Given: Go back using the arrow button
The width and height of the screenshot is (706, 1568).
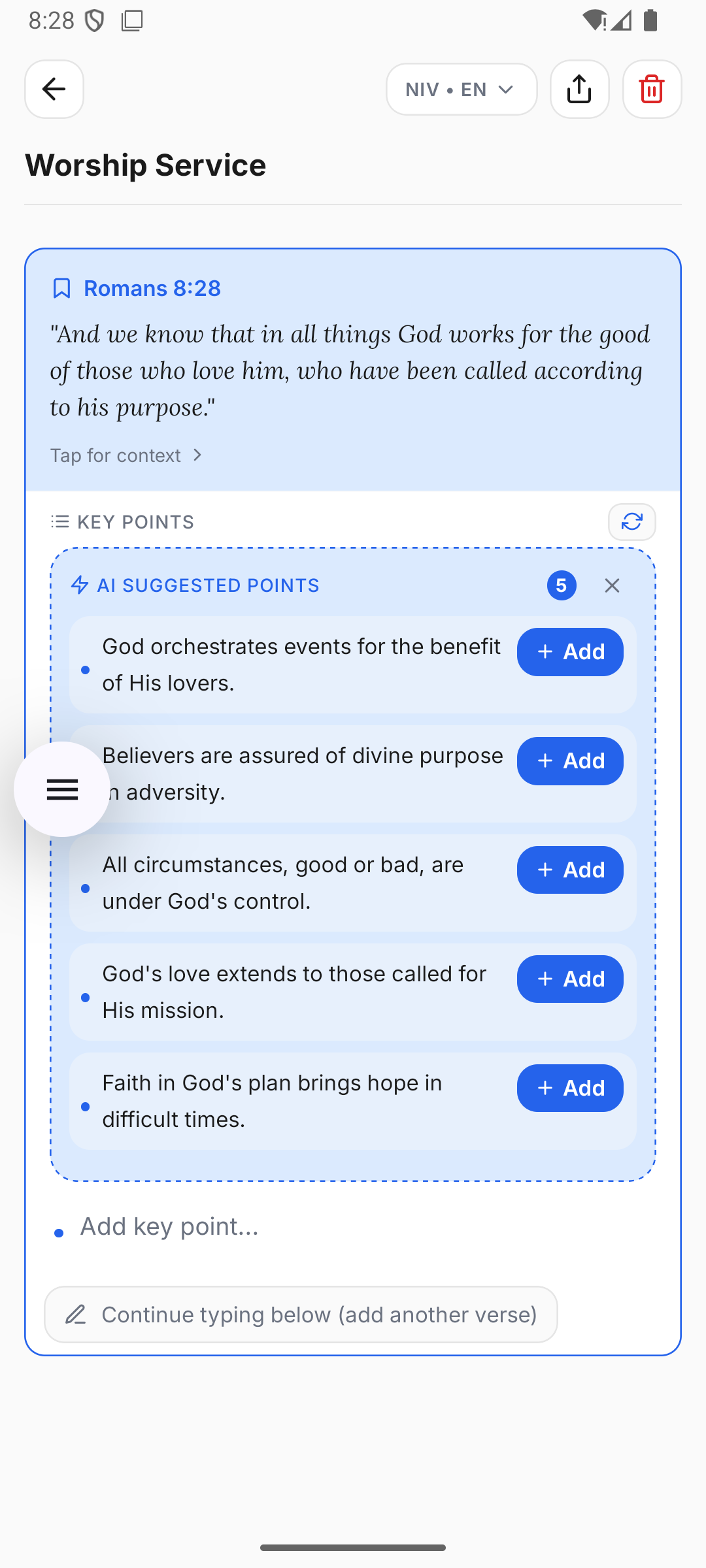Looking at the screenshot, I should coord(54,90).
